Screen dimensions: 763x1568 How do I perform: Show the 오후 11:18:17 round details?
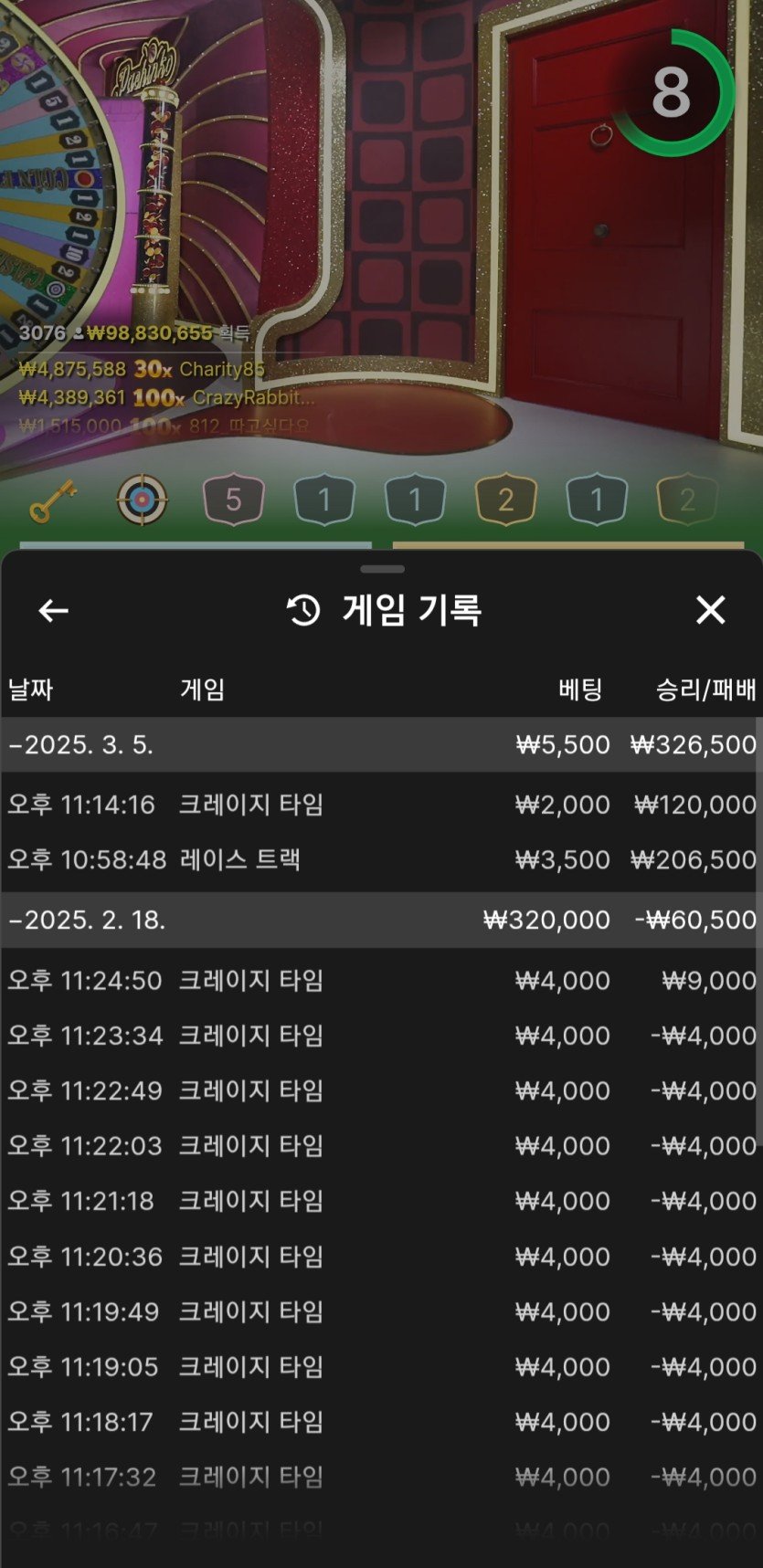[380, 1422]
